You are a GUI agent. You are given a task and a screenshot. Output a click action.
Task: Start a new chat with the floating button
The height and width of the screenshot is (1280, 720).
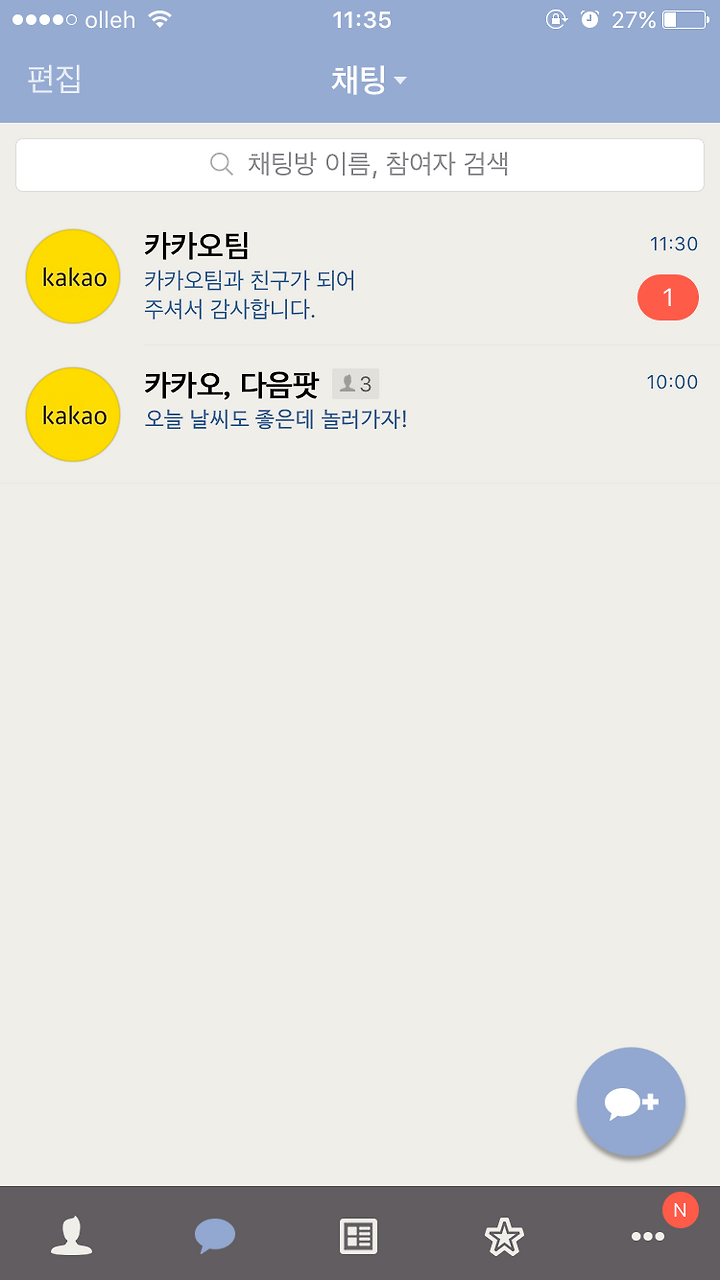pyautogui.click(x=631, y=1102)
